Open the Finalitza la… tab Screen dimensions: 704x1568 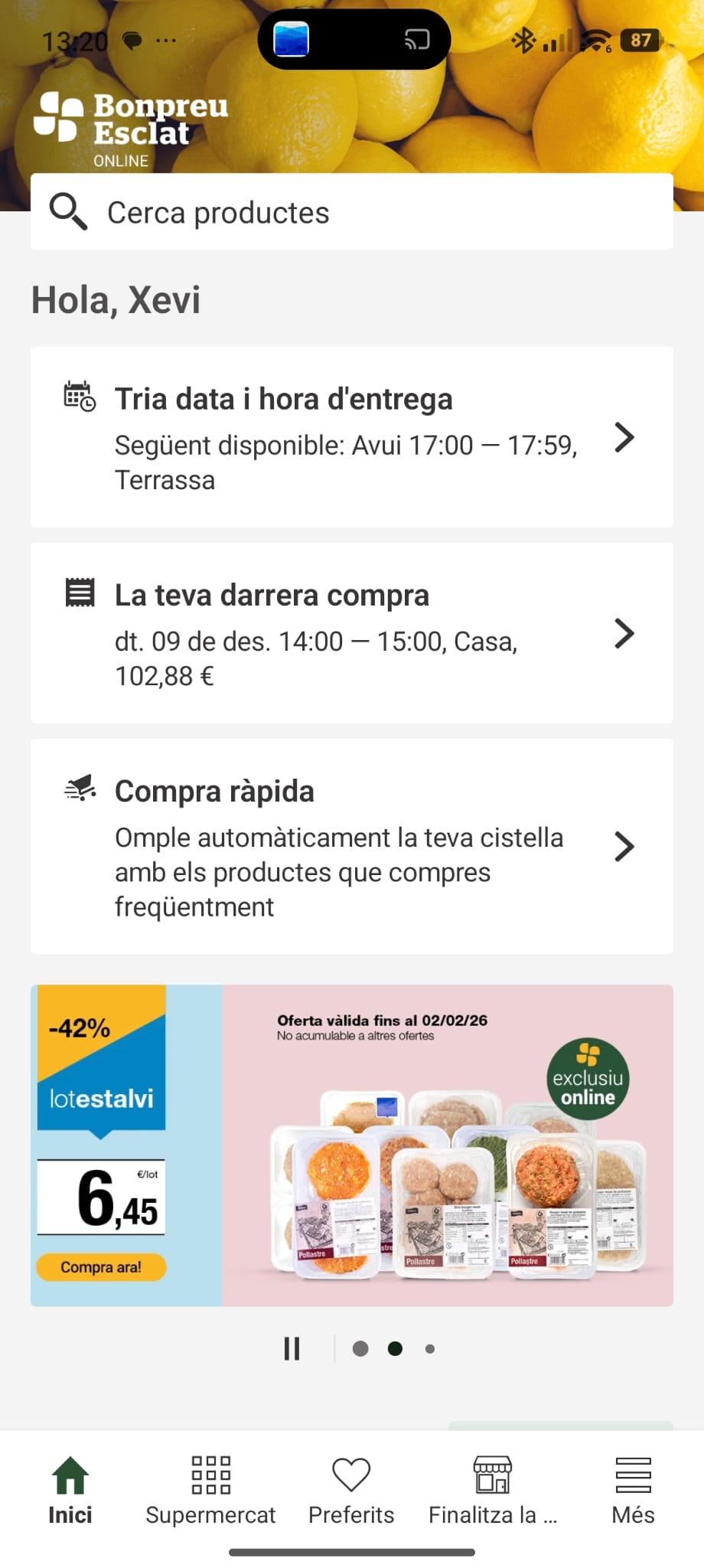pyautogui.click(x=493, y=1490)
